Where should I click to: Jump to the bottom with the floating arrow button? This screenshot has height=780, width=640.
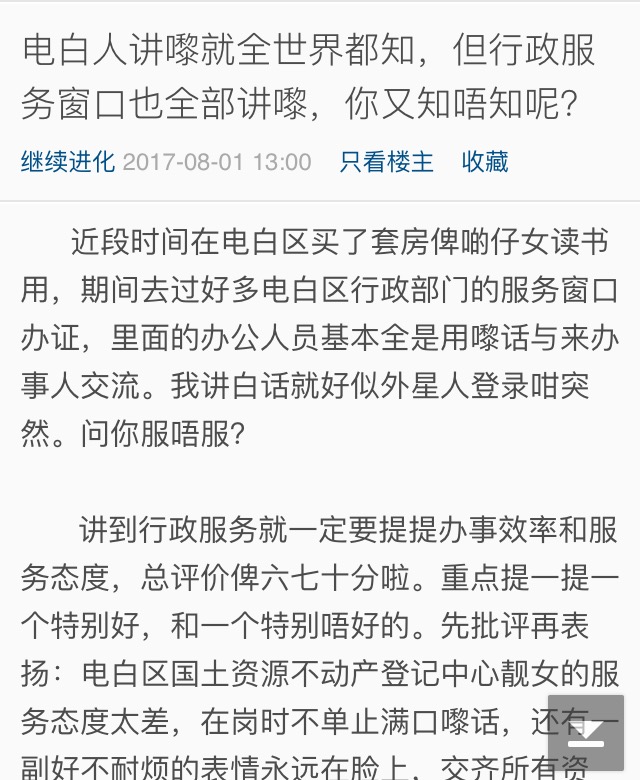586,733
